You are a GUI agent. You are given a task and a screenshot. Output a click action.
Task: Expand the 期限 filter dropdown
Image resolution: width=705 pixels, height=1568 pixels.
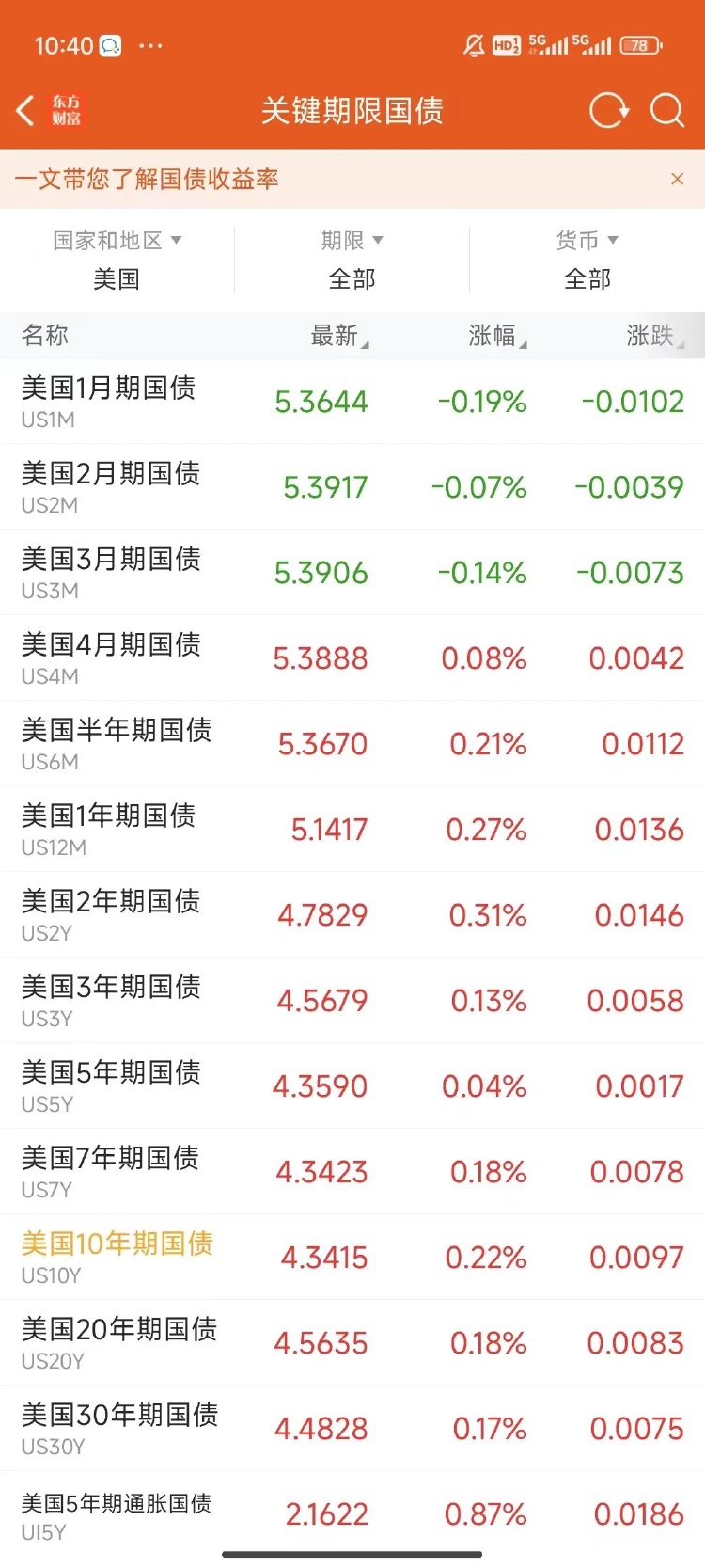pos(352,260)
